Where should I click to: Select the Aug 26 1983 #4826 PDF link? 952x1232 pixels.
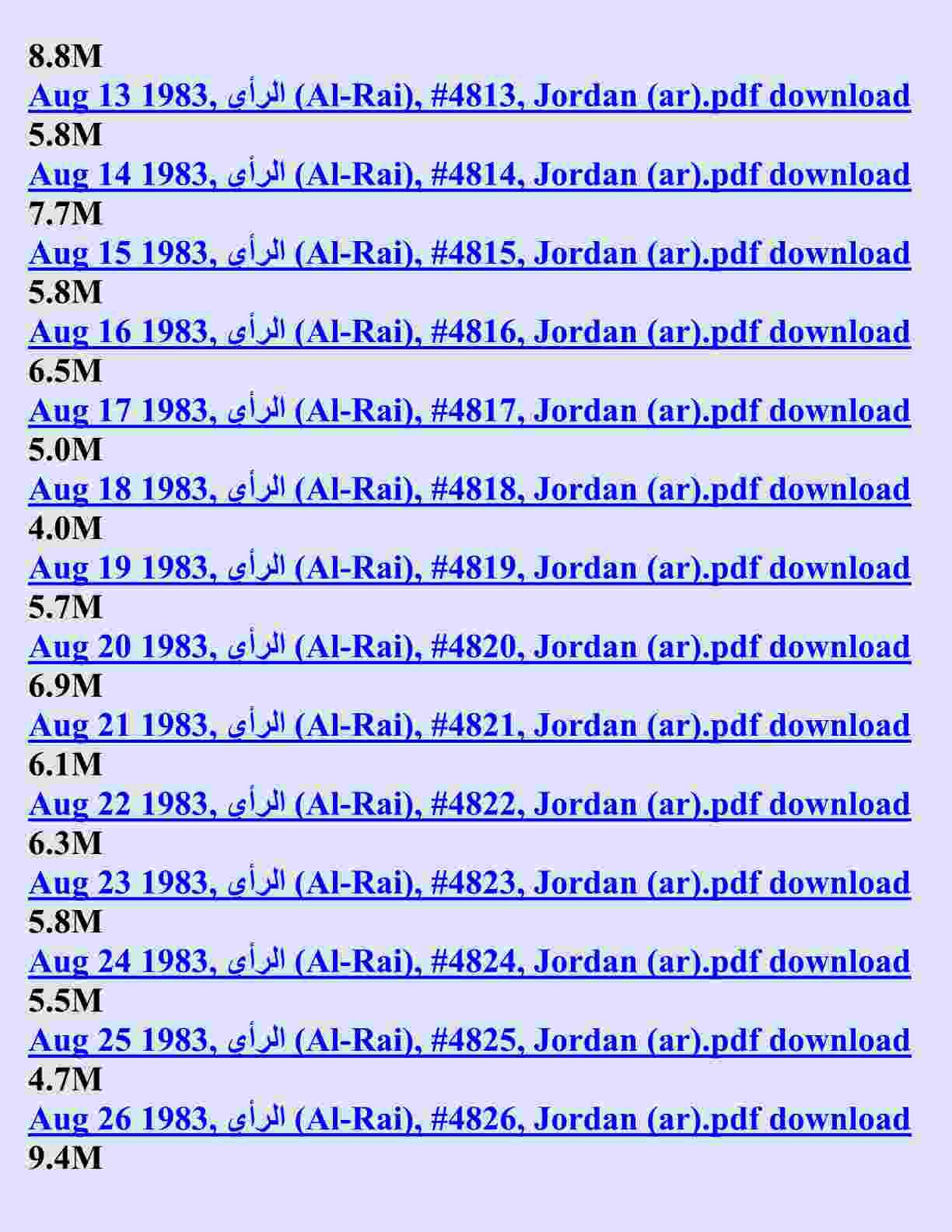pos(469,1118)
